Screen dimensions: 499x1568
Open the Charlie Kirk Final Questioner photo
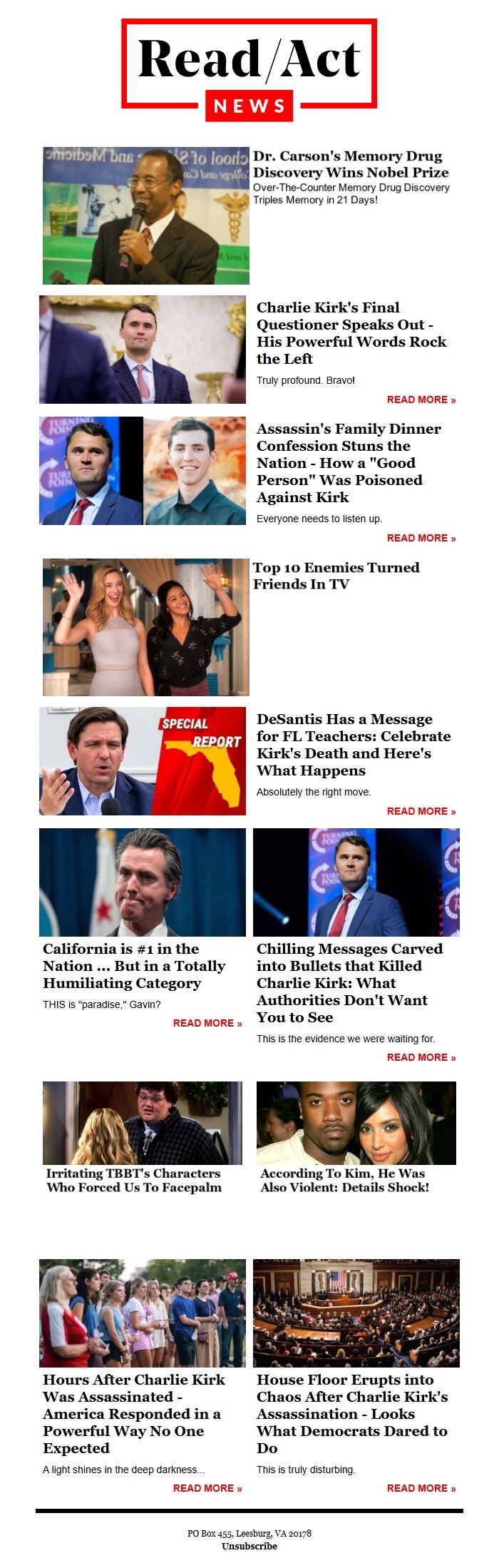[143, 350]
